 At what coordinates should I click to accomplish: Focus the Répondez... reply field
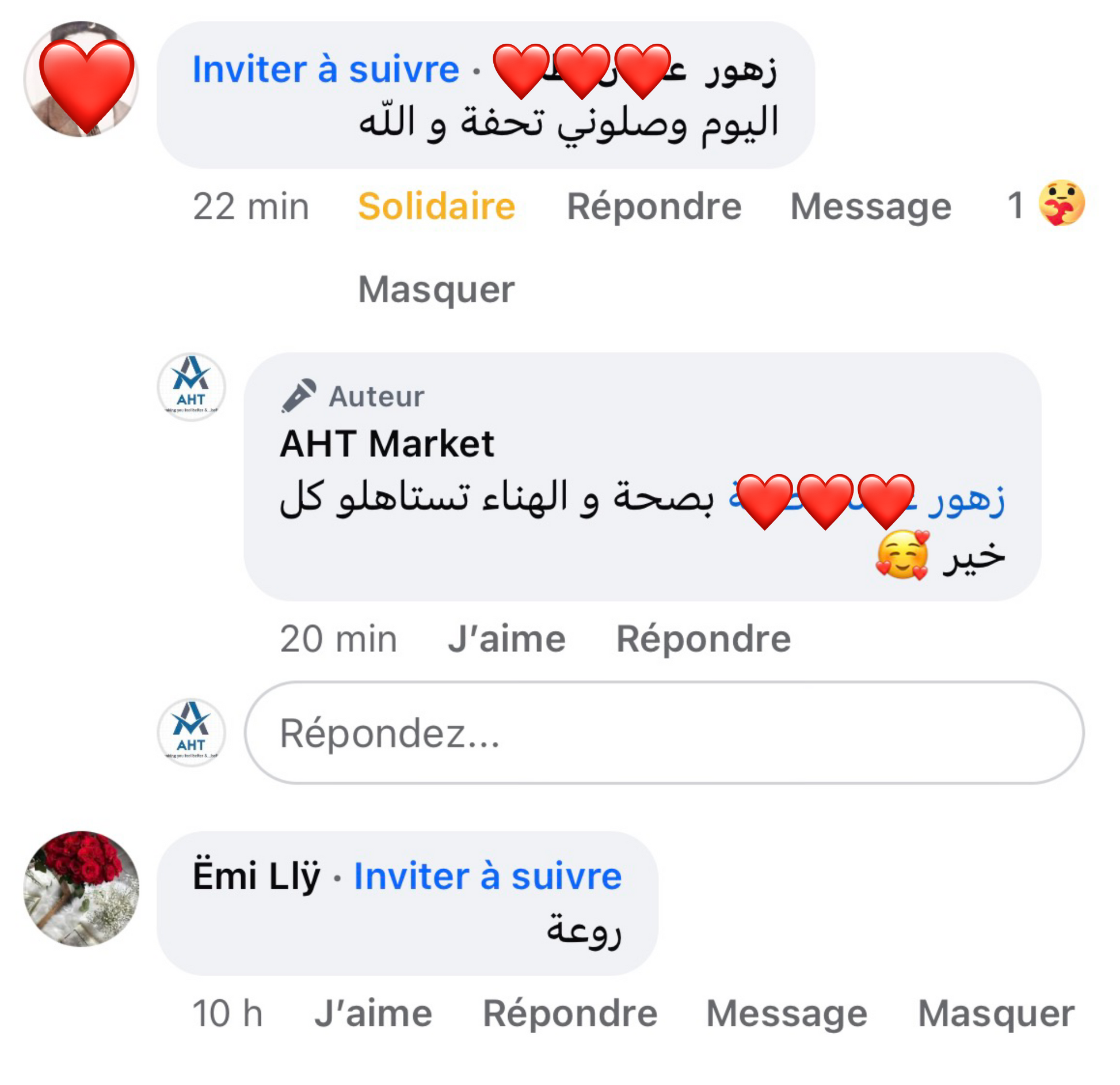coord(664,733)
